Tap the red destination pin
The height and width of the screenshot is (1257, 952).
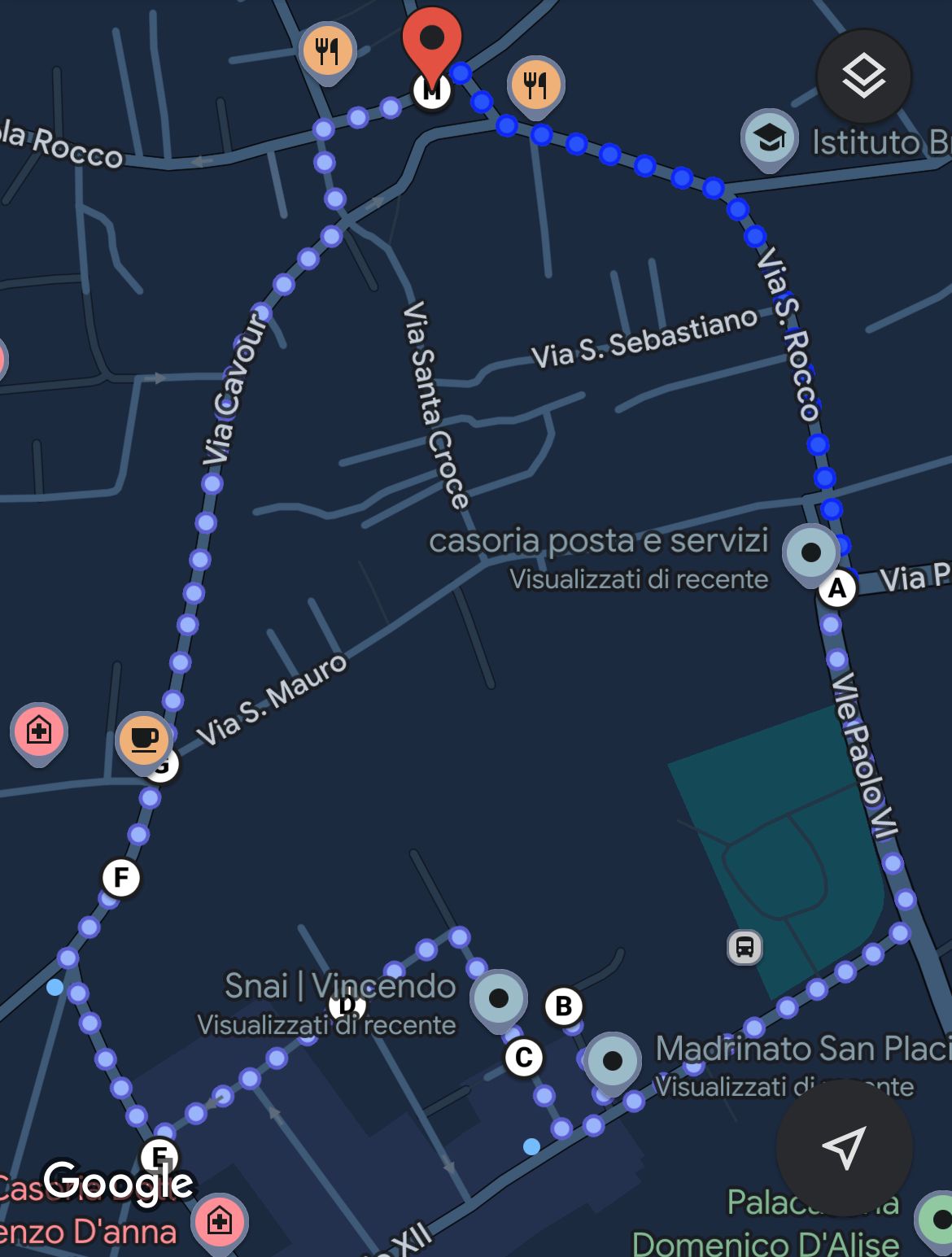pos(432,39)
